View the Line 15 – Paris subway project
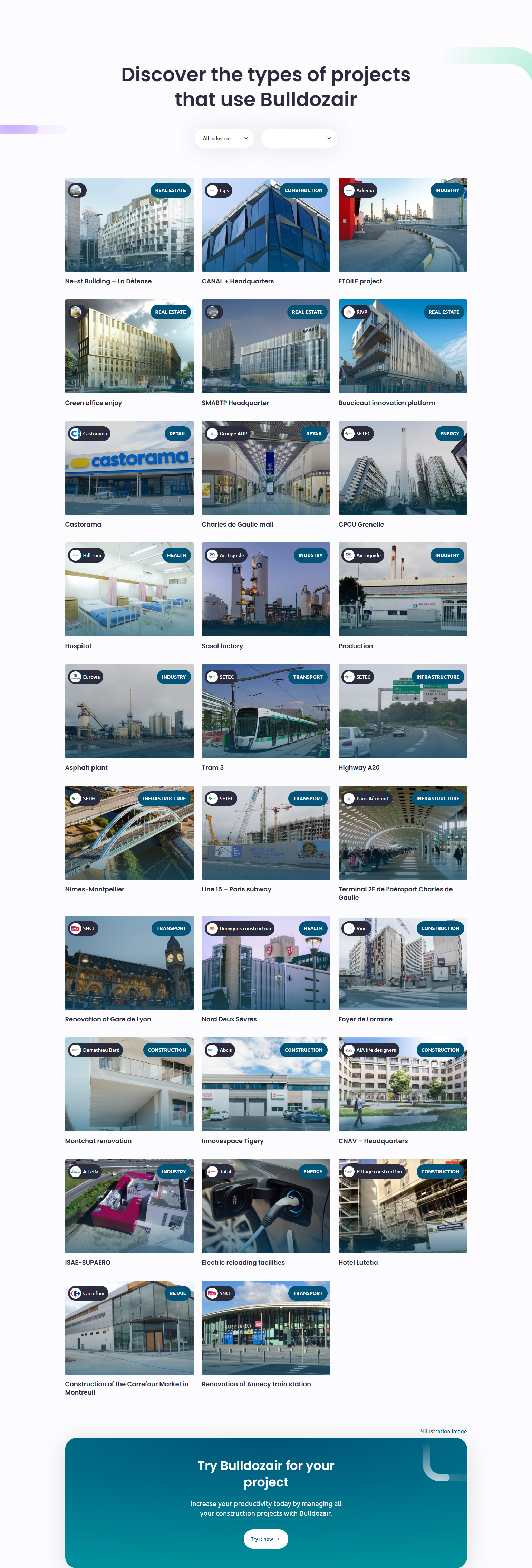The width and height of the screenshot is (532, 1568). (x=266, y=833)
